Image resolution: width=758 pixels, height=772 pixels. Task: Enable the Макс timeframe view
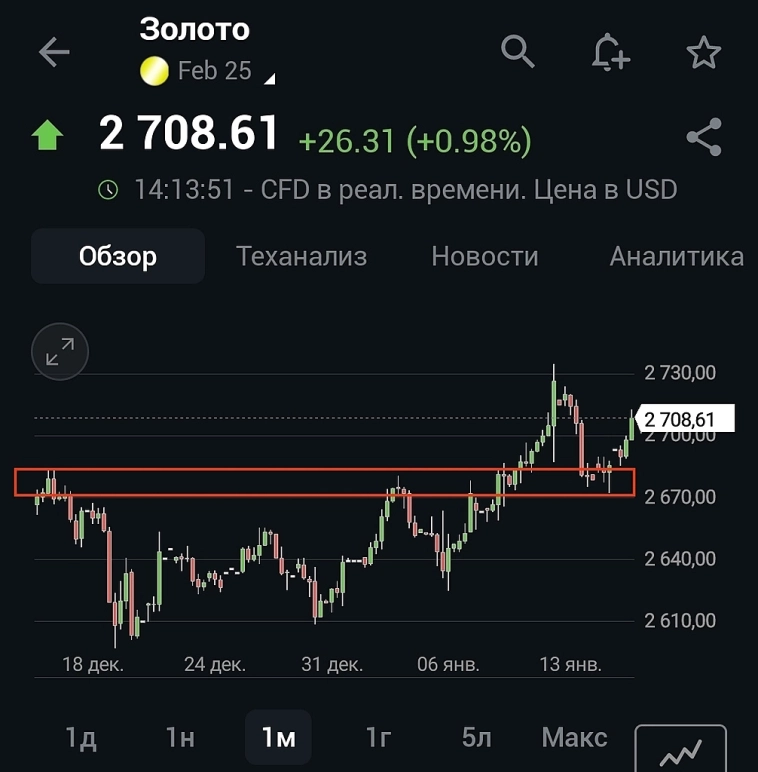(x=574, y=737)
